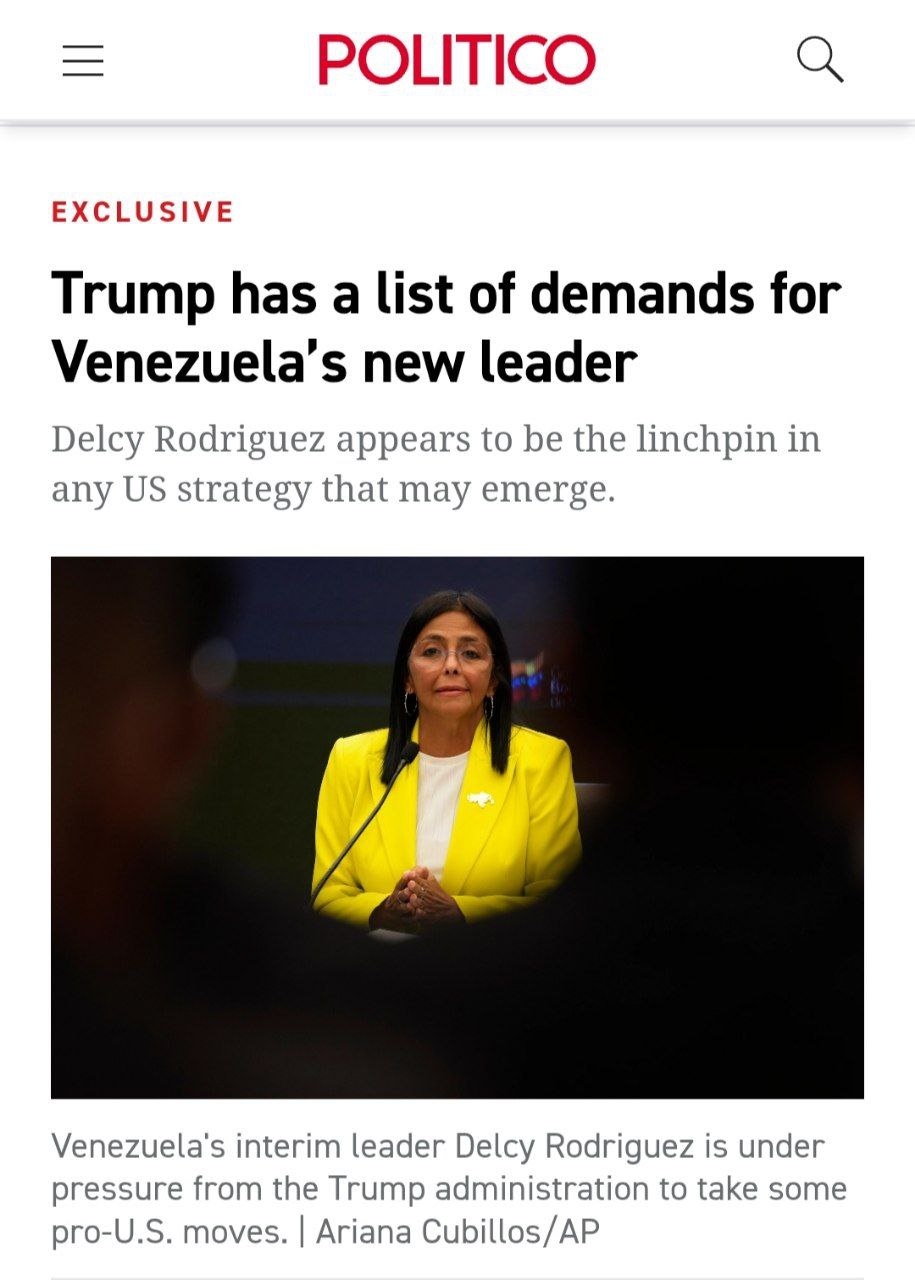This screenshot has height=1280, width=915.
Task: Open the search magnifier icon
Action: 820,60
